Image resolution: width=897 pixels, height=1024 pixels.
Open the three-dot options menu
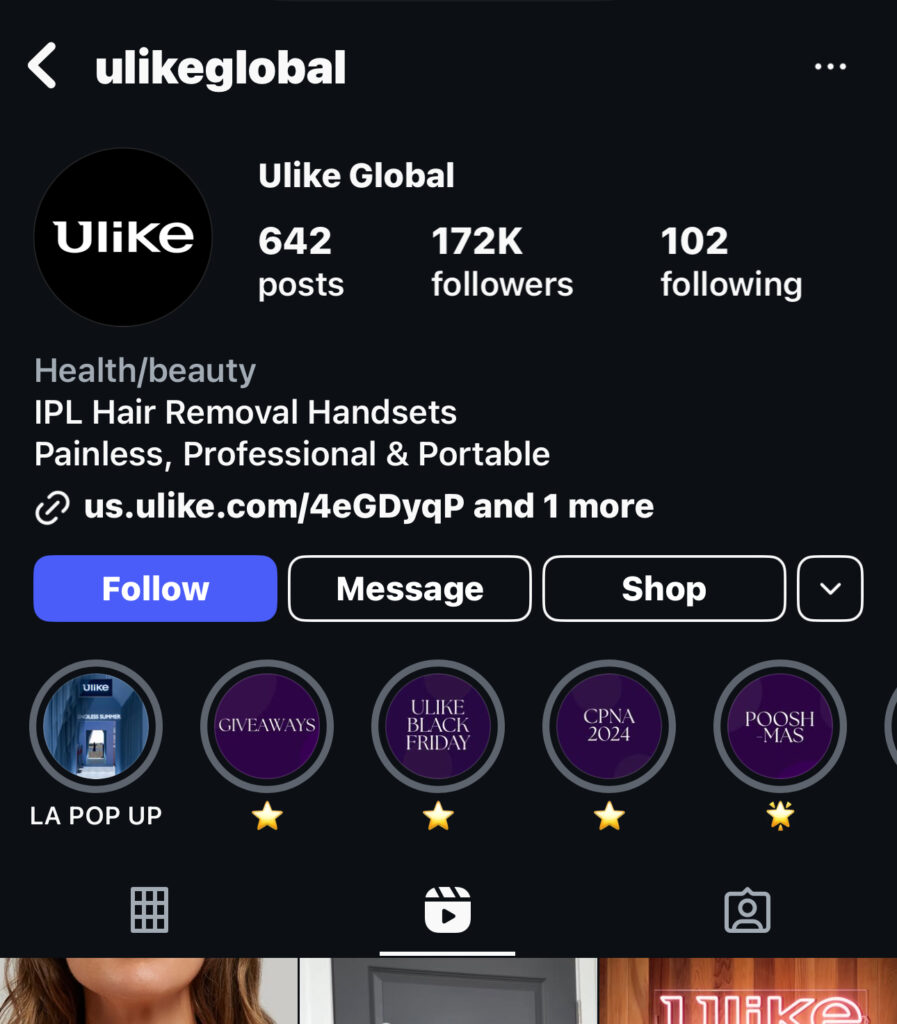(830, 68)
